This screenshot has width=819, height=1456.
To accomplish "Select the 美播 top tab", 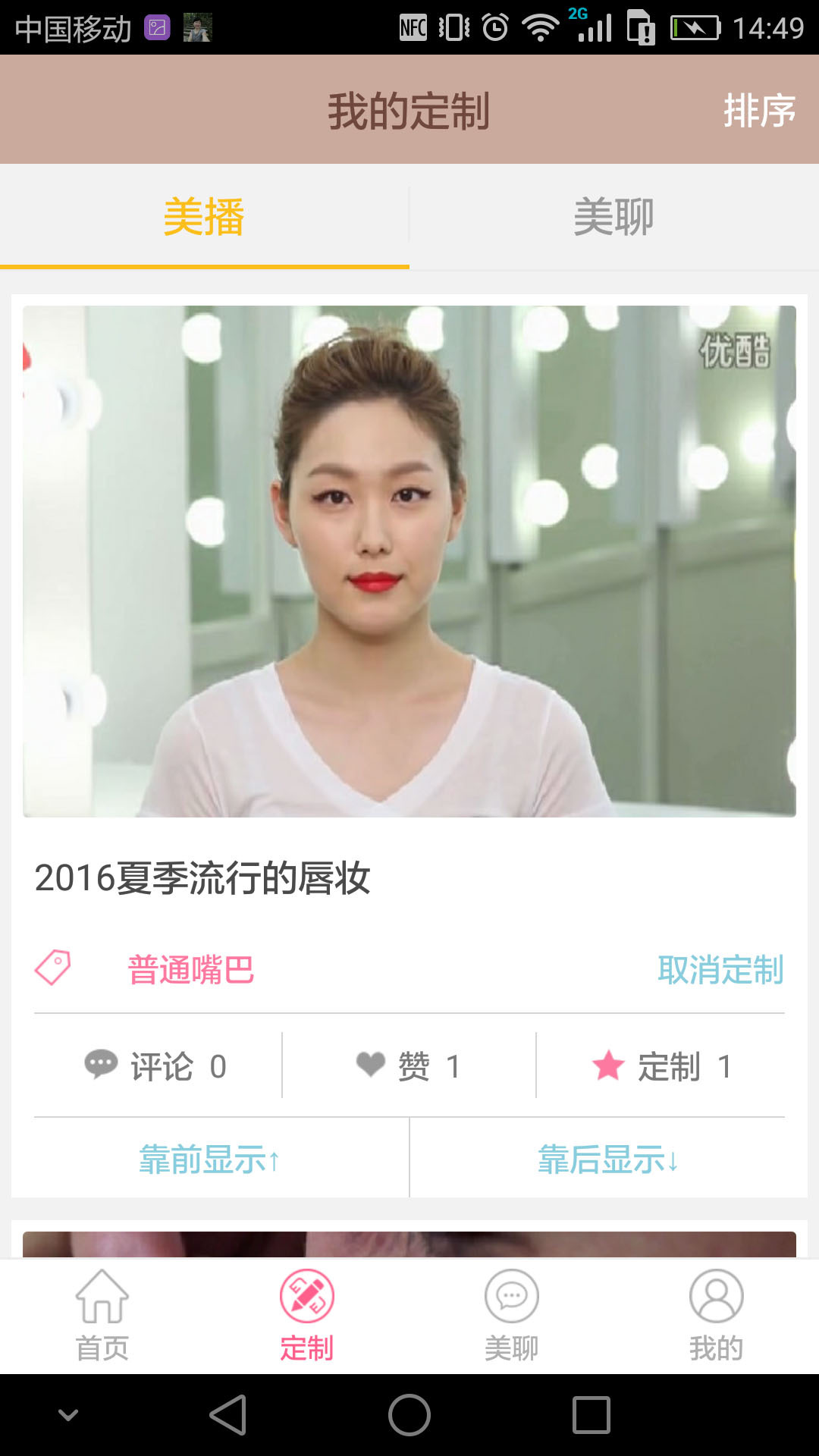I will [204, 217].
